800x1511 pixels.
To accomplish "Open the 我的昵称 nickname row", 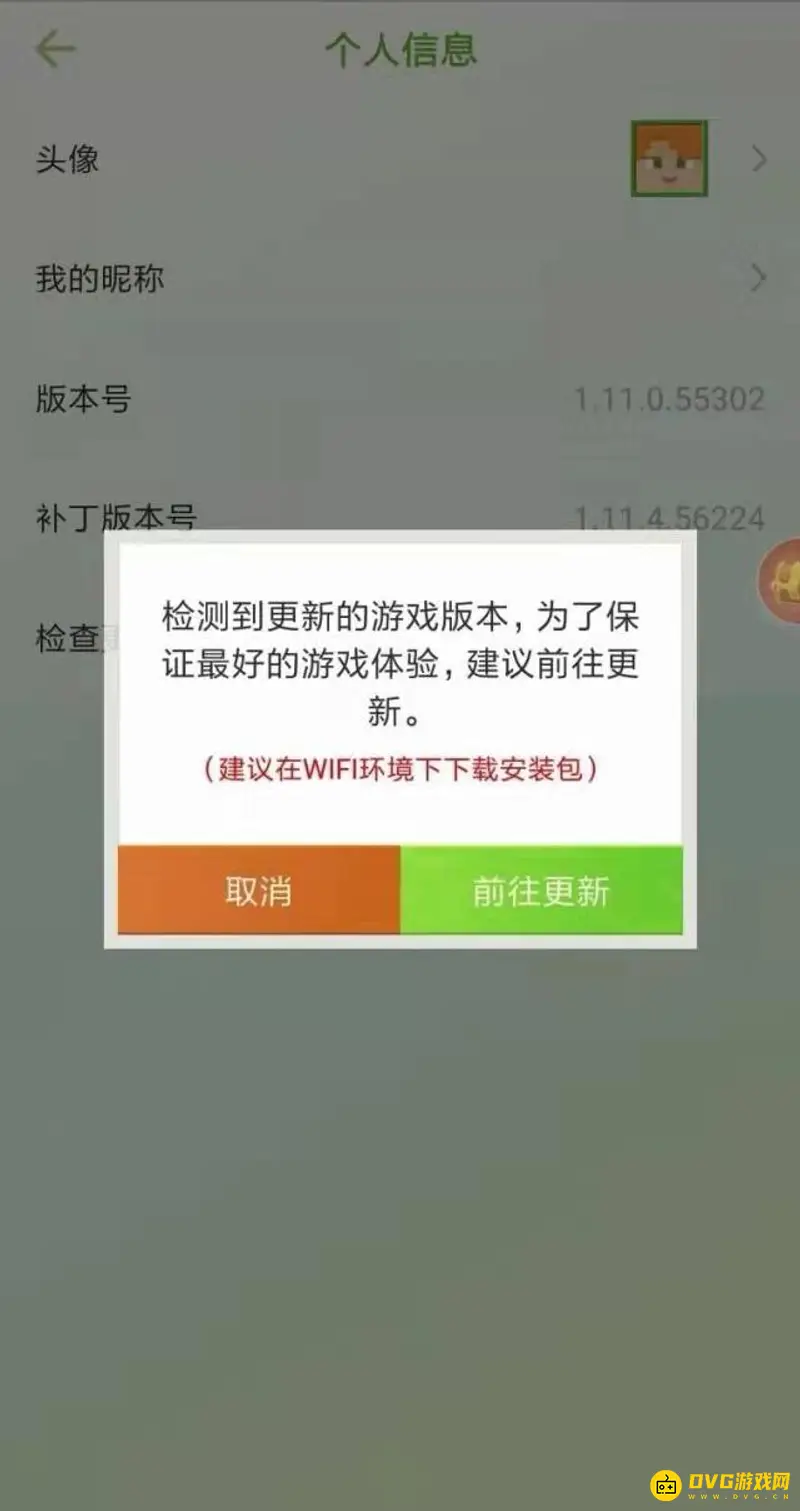I will pyautogui.click(x=400, y=278).
